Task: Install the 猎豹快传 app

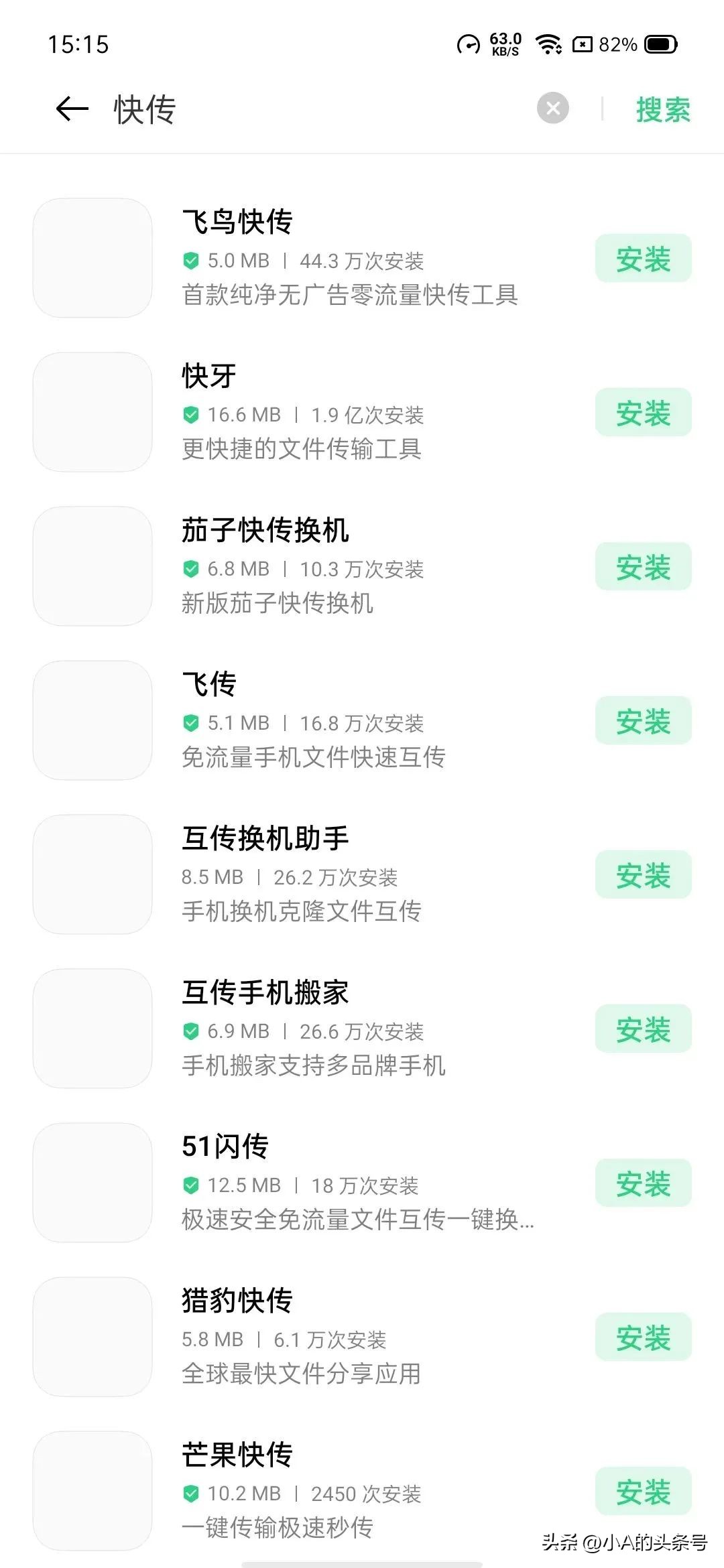Action: 642,1337
